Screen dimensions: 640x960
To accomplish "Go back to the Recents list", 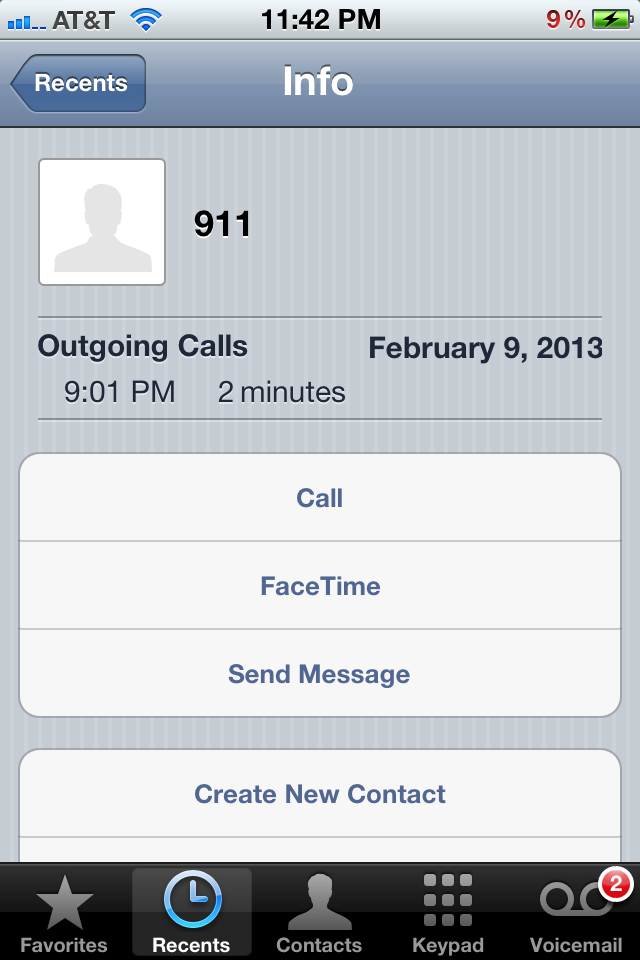I will click(x=79, y=83).
